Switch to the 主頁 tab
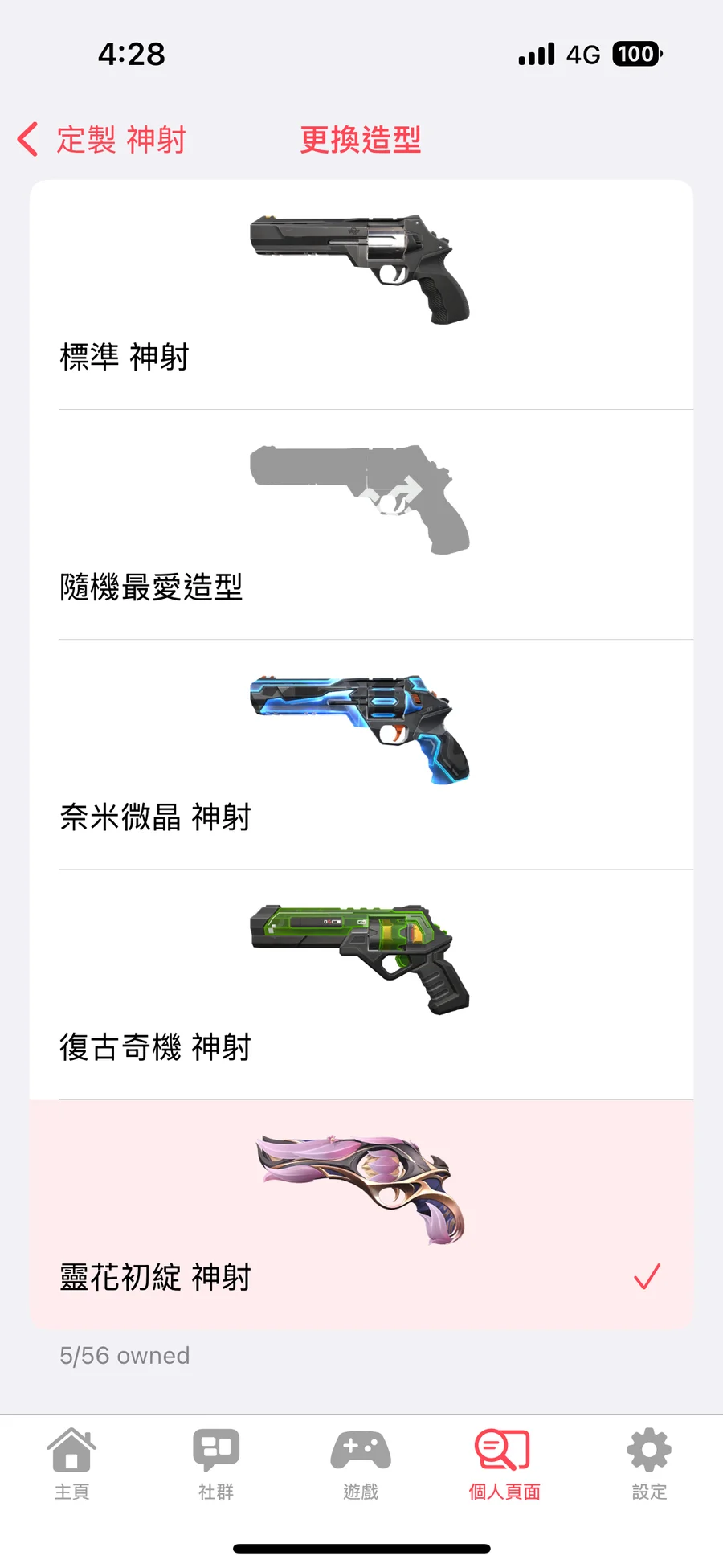Screen dimensions: 723x1568 71,1464
